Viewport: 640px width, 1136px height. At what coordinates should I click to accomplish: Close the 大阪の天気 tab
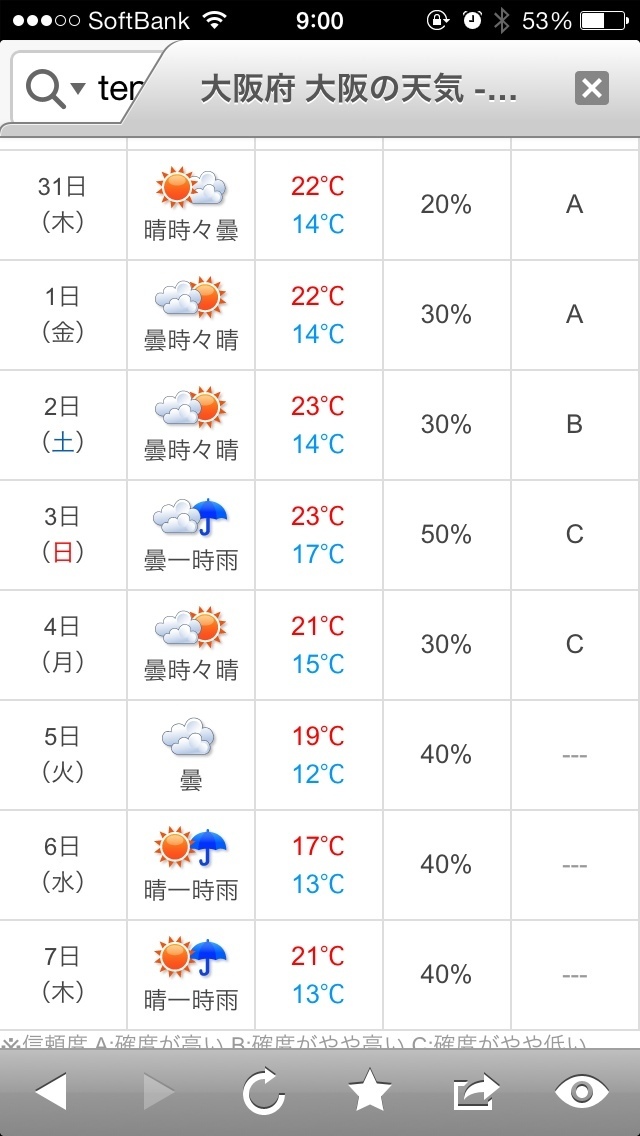(591, 89)
